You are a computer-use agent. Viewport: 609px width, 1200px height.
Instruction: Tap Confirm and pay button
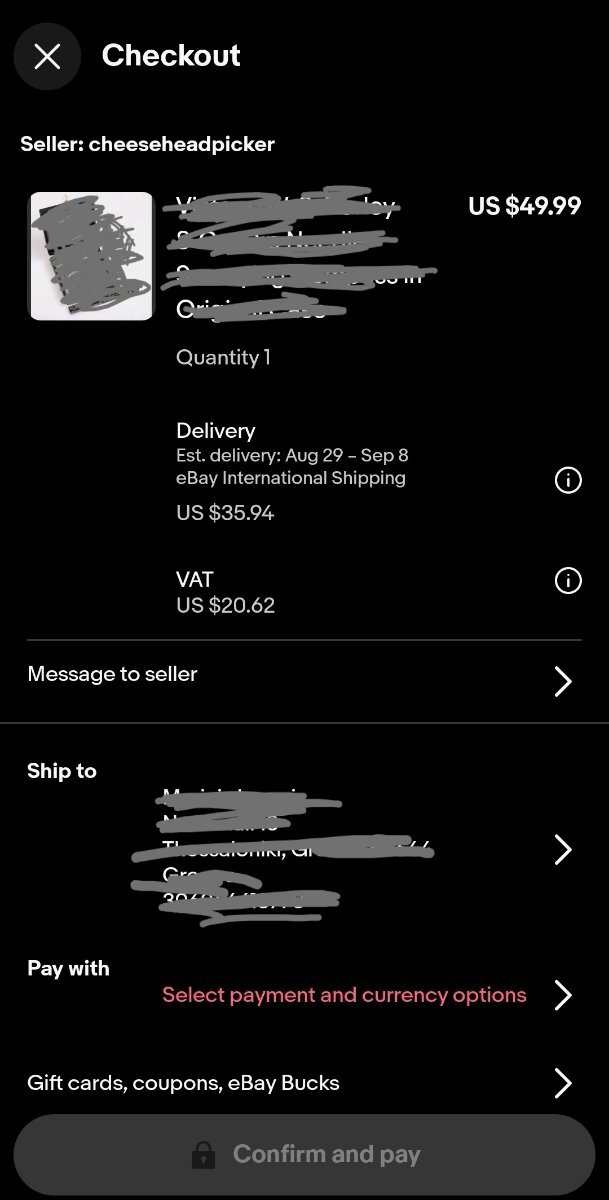[x=304, y=1155]
